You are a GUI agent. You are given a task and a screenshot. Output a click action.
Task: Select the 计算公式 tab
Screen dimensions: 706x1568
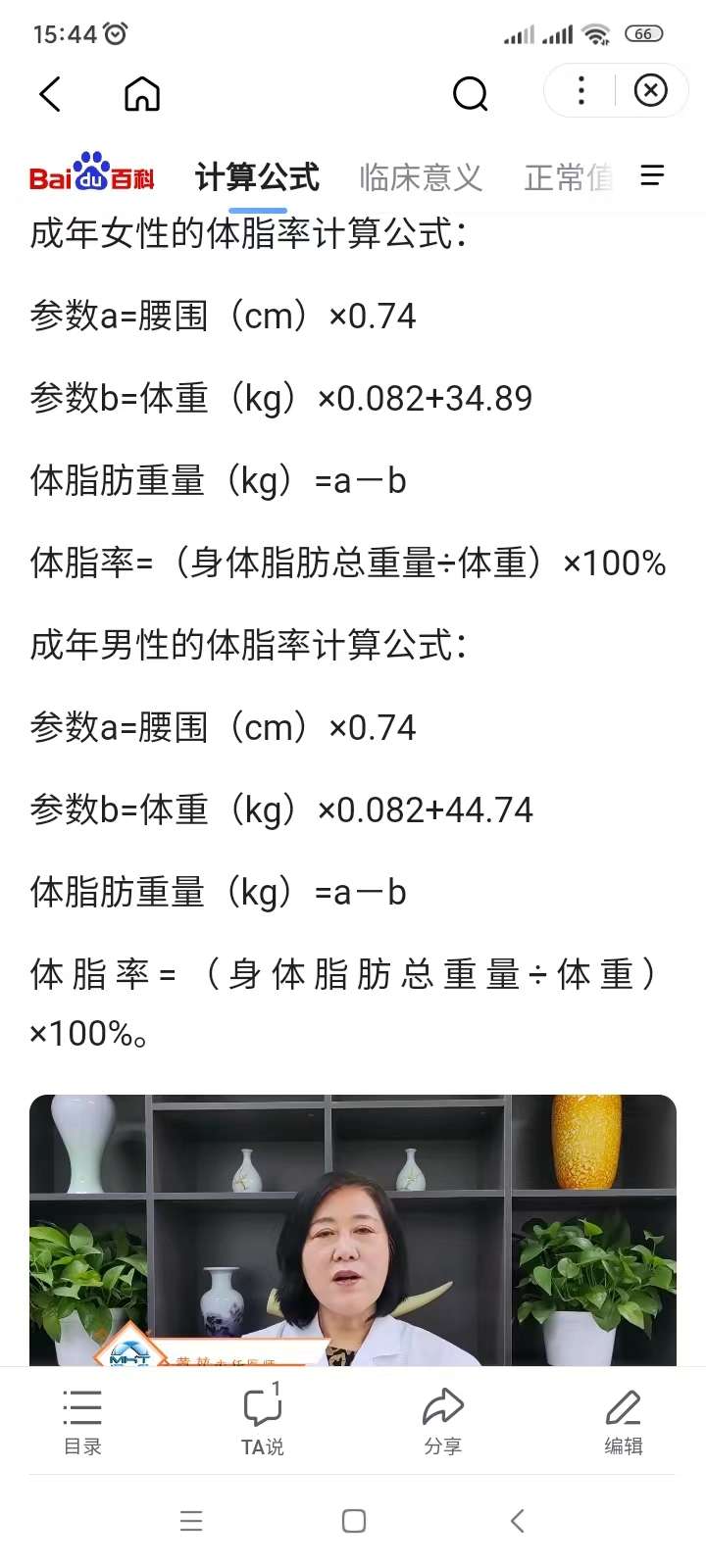point(257,177)
